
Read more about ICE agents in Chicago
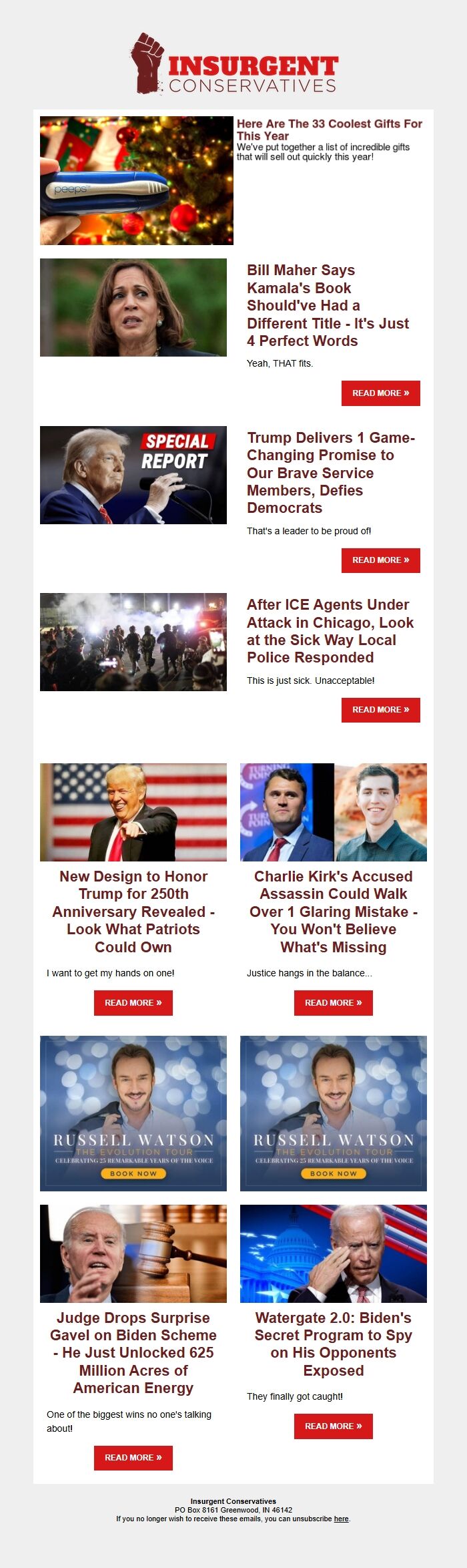381,710
